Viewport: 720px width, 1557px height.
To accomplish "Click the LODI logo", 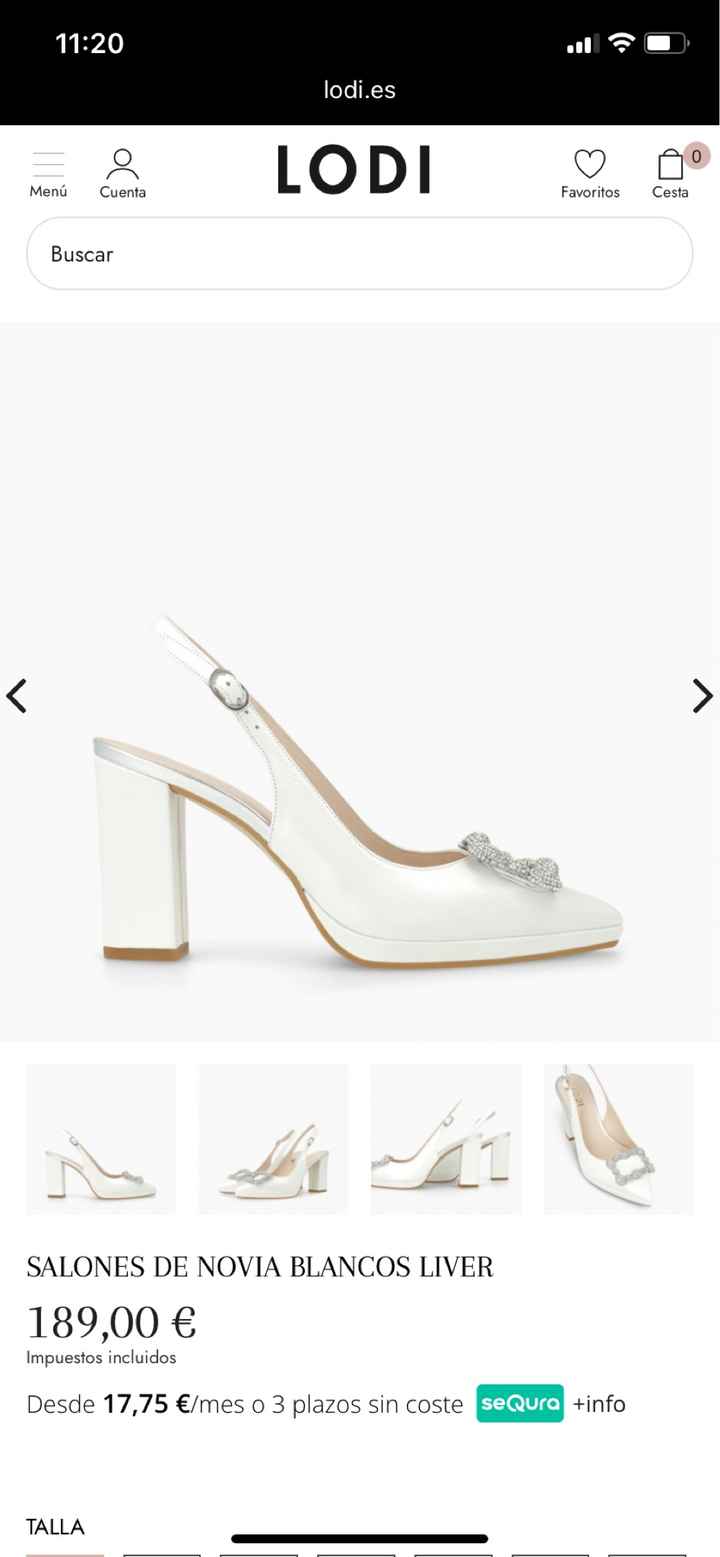I will pyautogui.click(x=355, y=168).
